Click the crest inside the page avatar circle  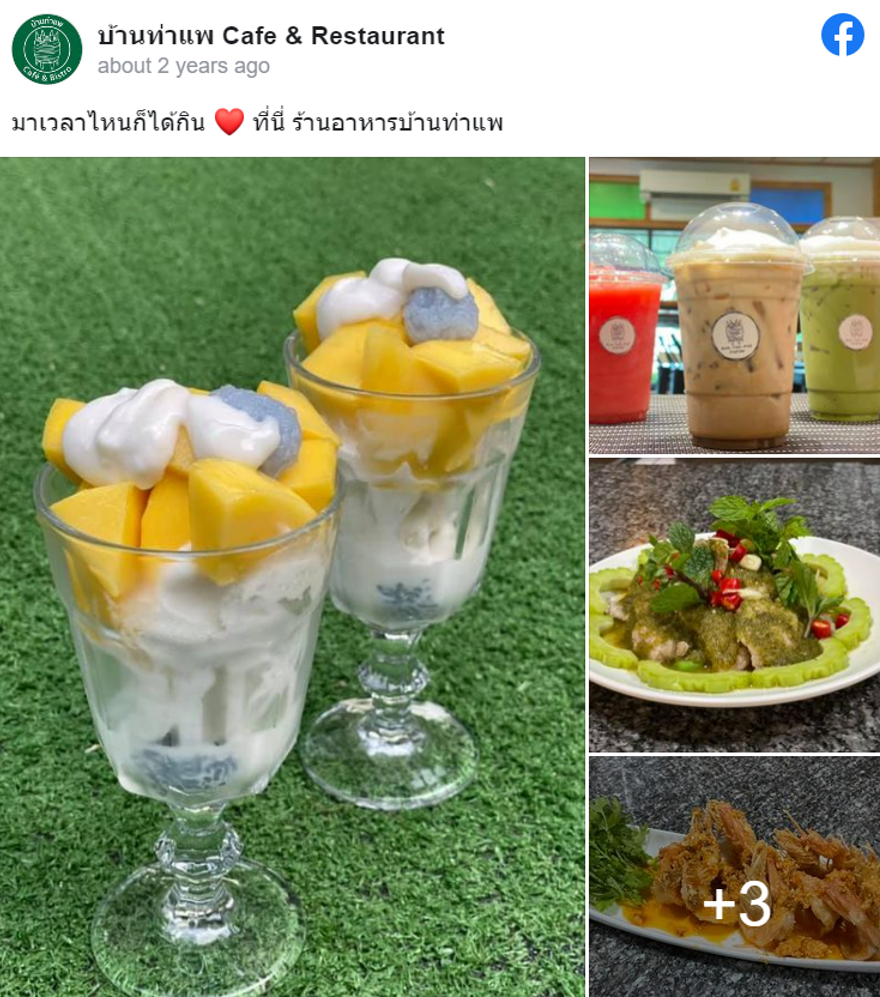point(45,44)
